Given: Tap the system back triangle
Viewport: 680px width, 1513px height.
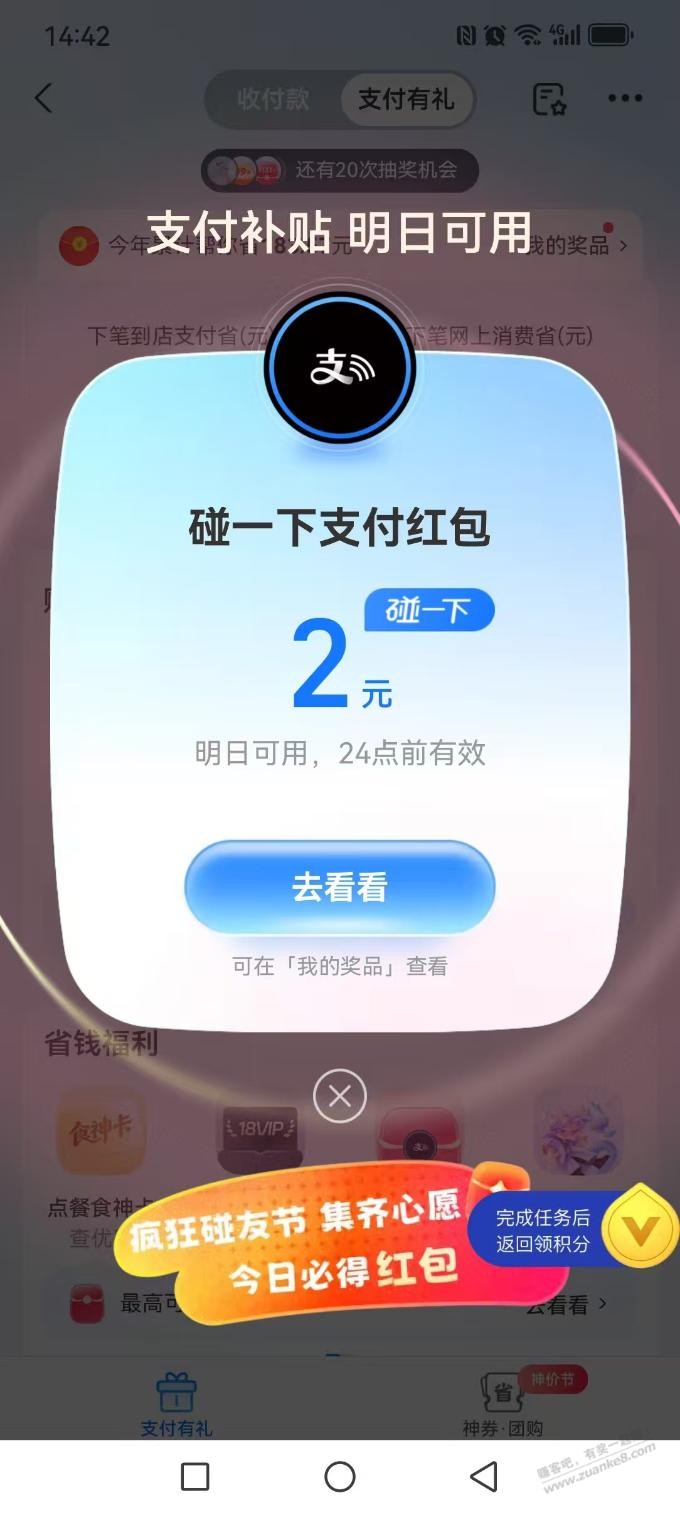Looking at the screenshot, I should 484,1476.
